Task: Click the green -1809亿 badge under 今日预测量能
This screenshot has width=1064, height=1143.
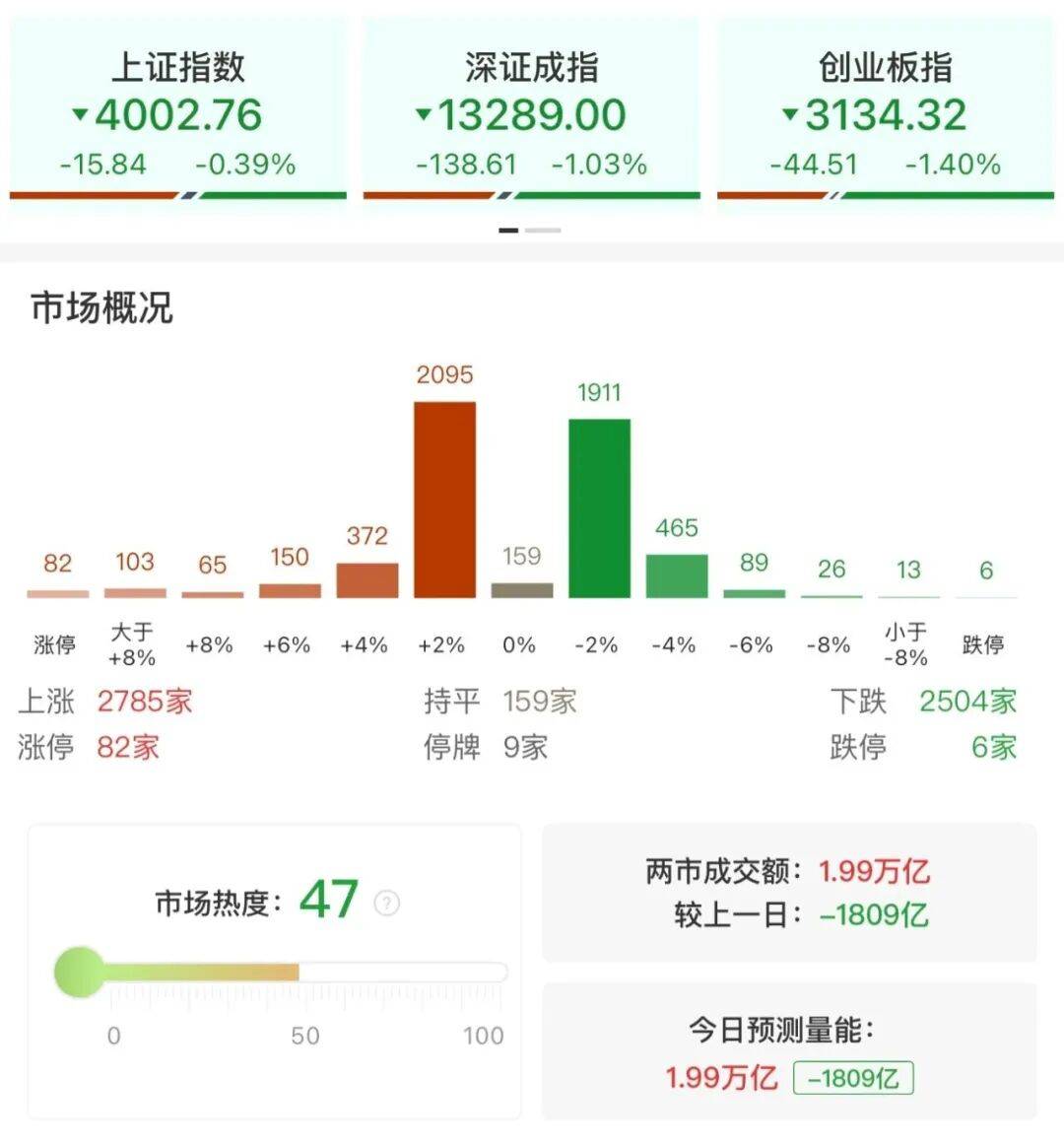Action: pyautogui.click(x=855, y=1080)
